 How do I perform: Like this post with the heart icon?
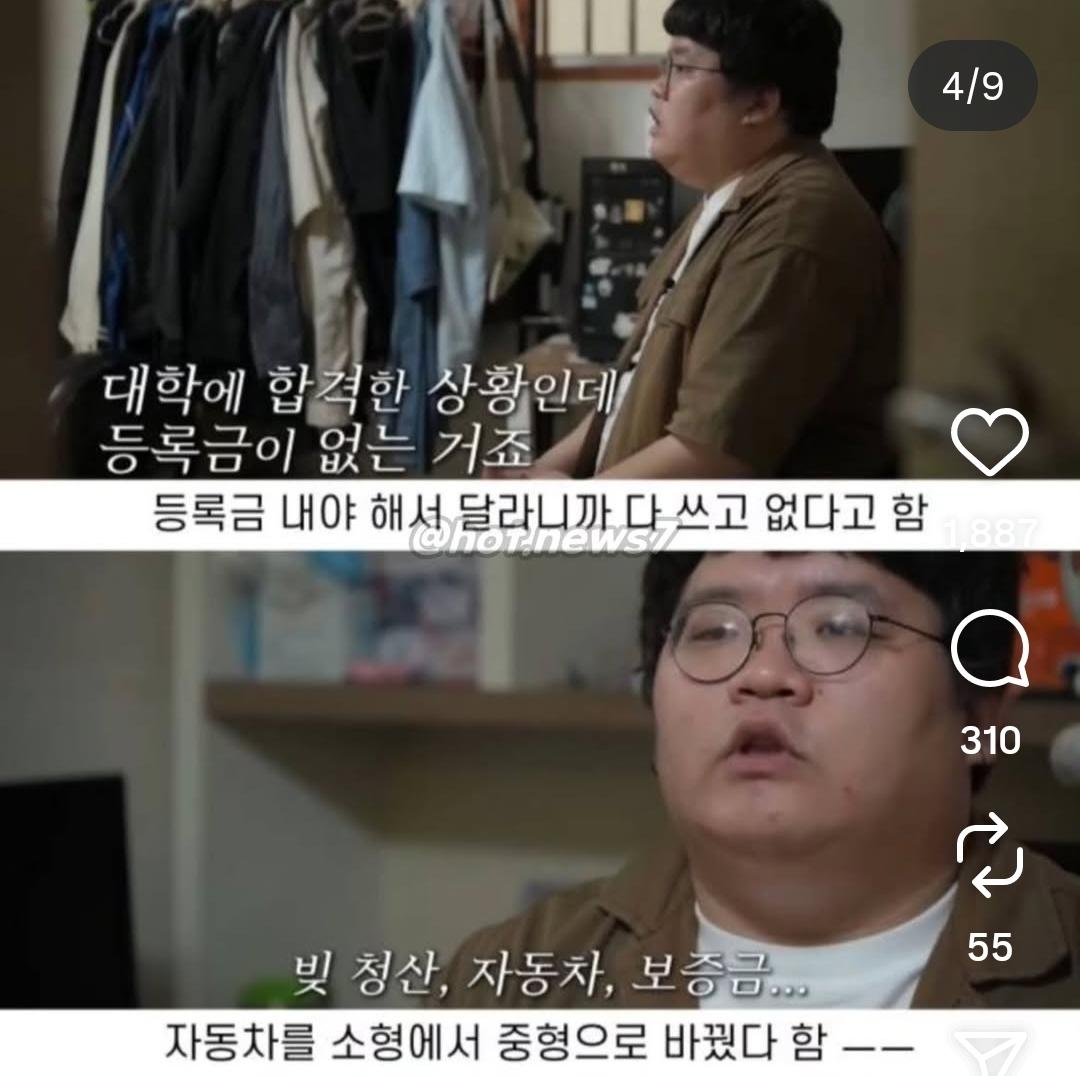pos(989,441)
